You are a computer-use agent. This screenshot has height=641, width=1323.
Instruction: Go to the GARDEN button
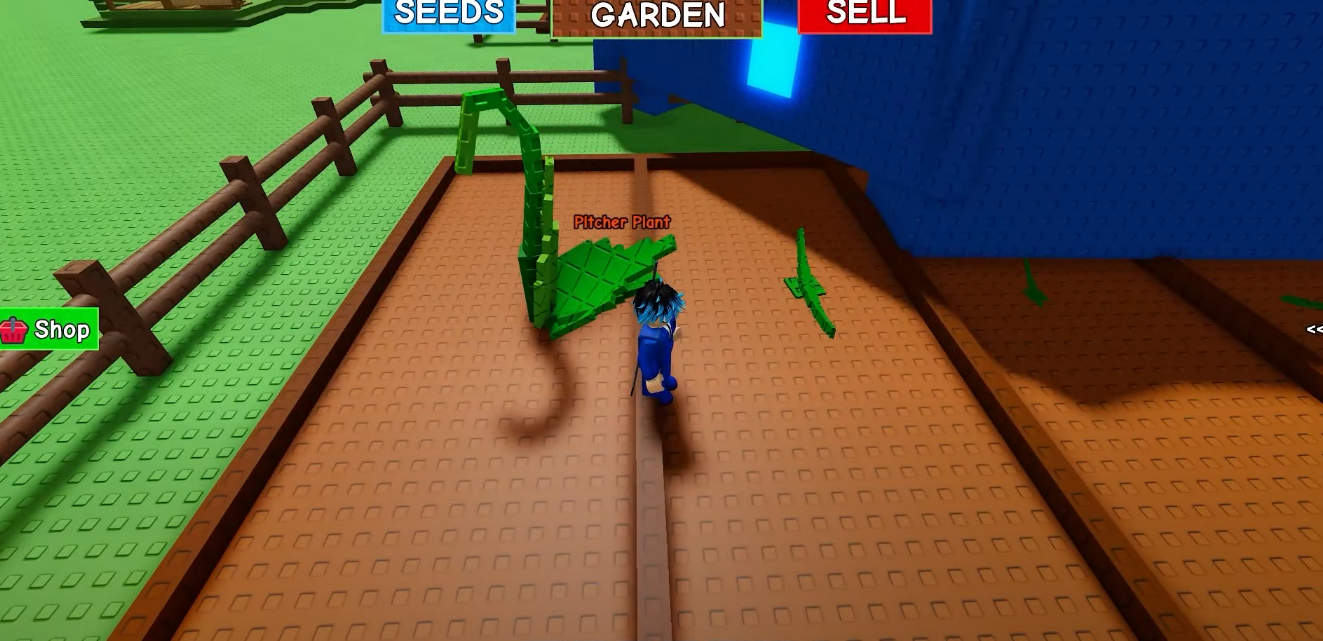pos(657,17)
